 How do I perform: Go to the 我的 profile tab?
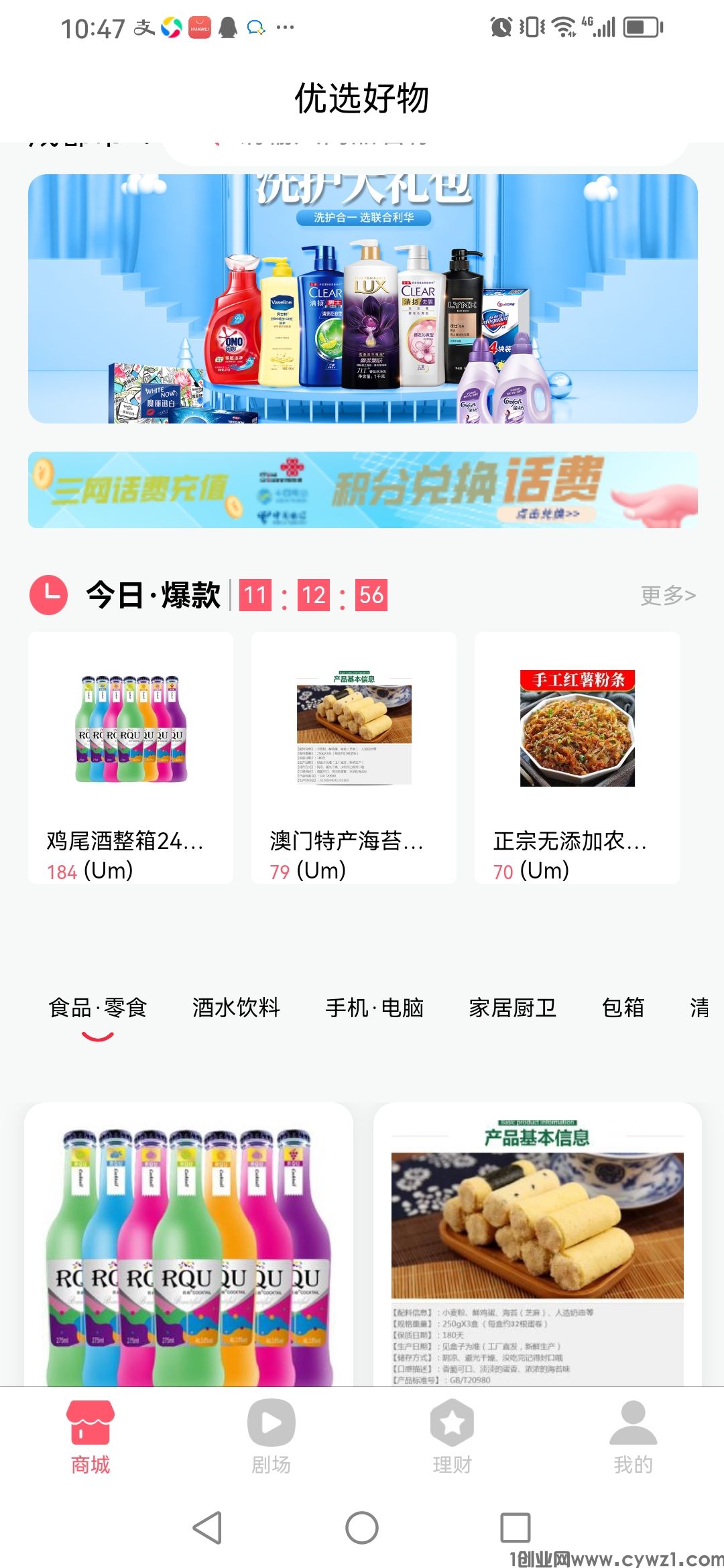coord(633,1437)
